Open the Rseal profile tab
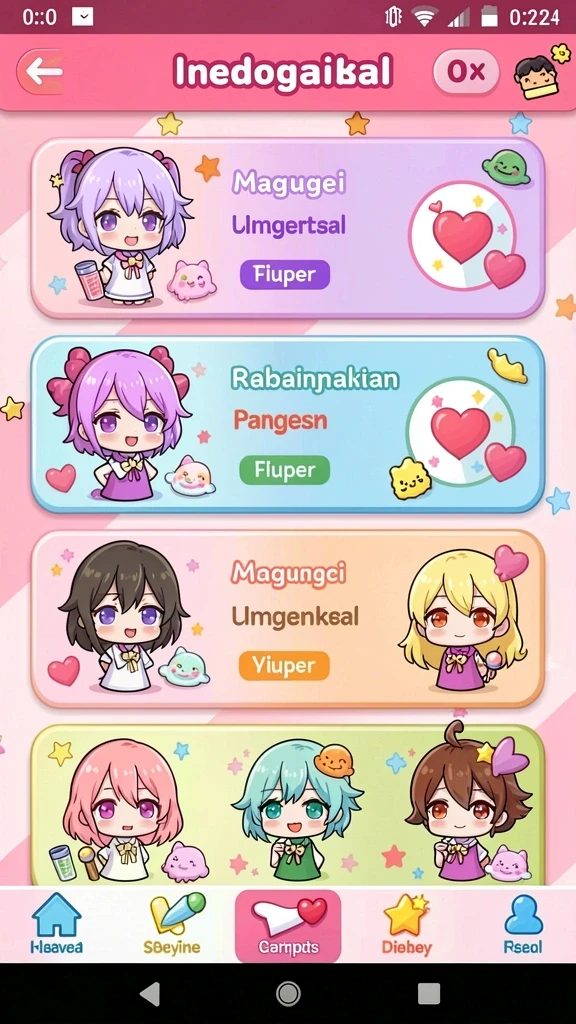576x1024 pixels. point(523,925)
